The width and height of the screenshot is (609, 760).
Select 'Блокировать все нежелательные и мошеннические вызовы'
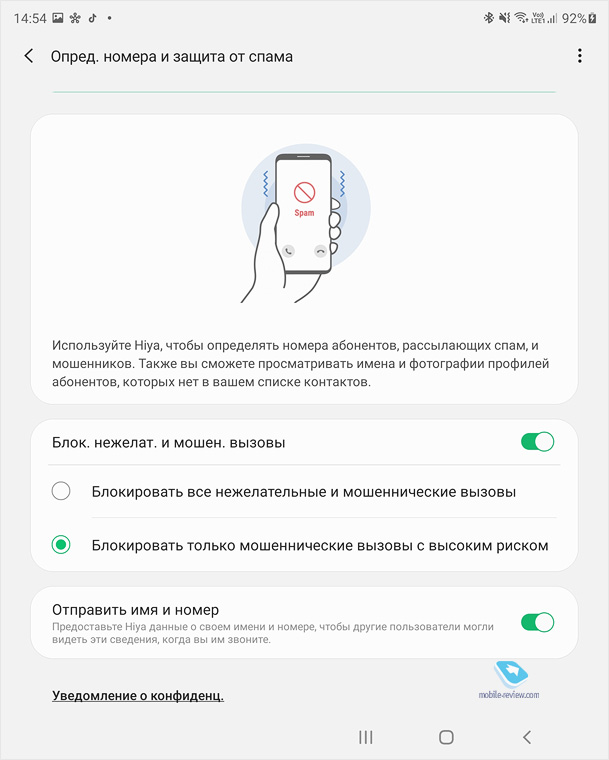pyautogui.click(x=61, y=491)
